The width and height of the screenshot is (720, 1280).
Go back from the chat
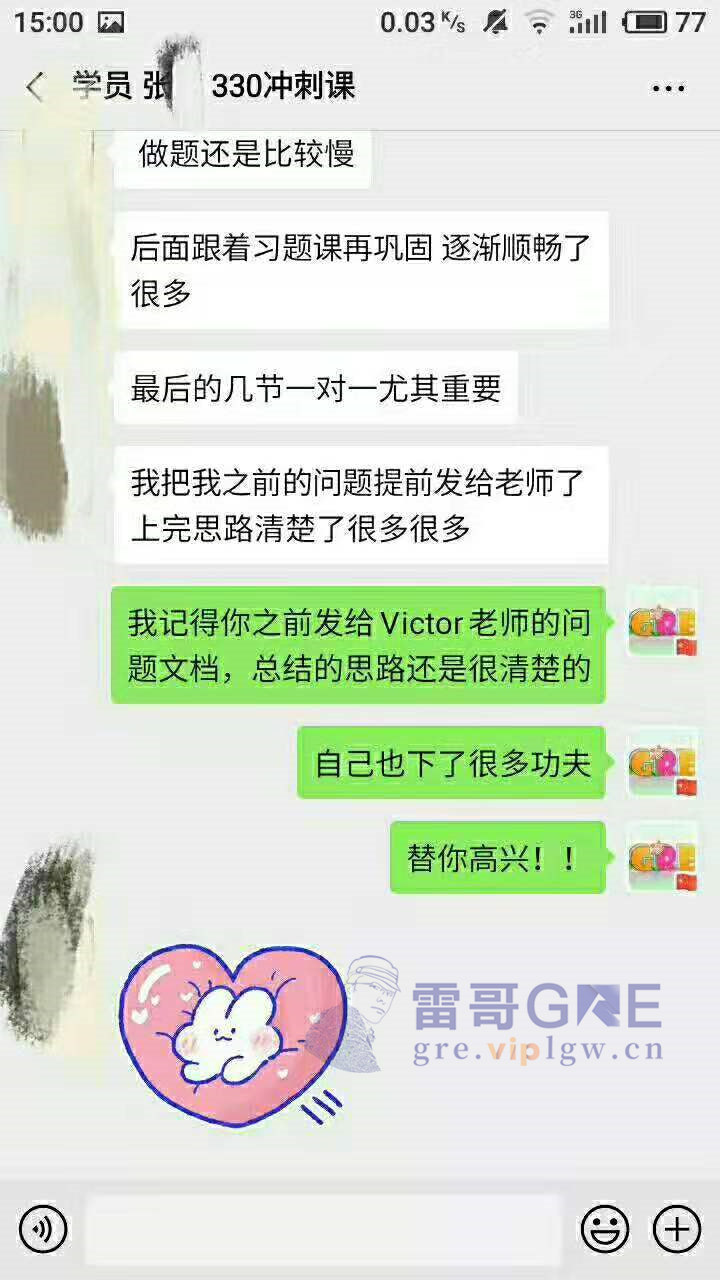coord(35,87)
